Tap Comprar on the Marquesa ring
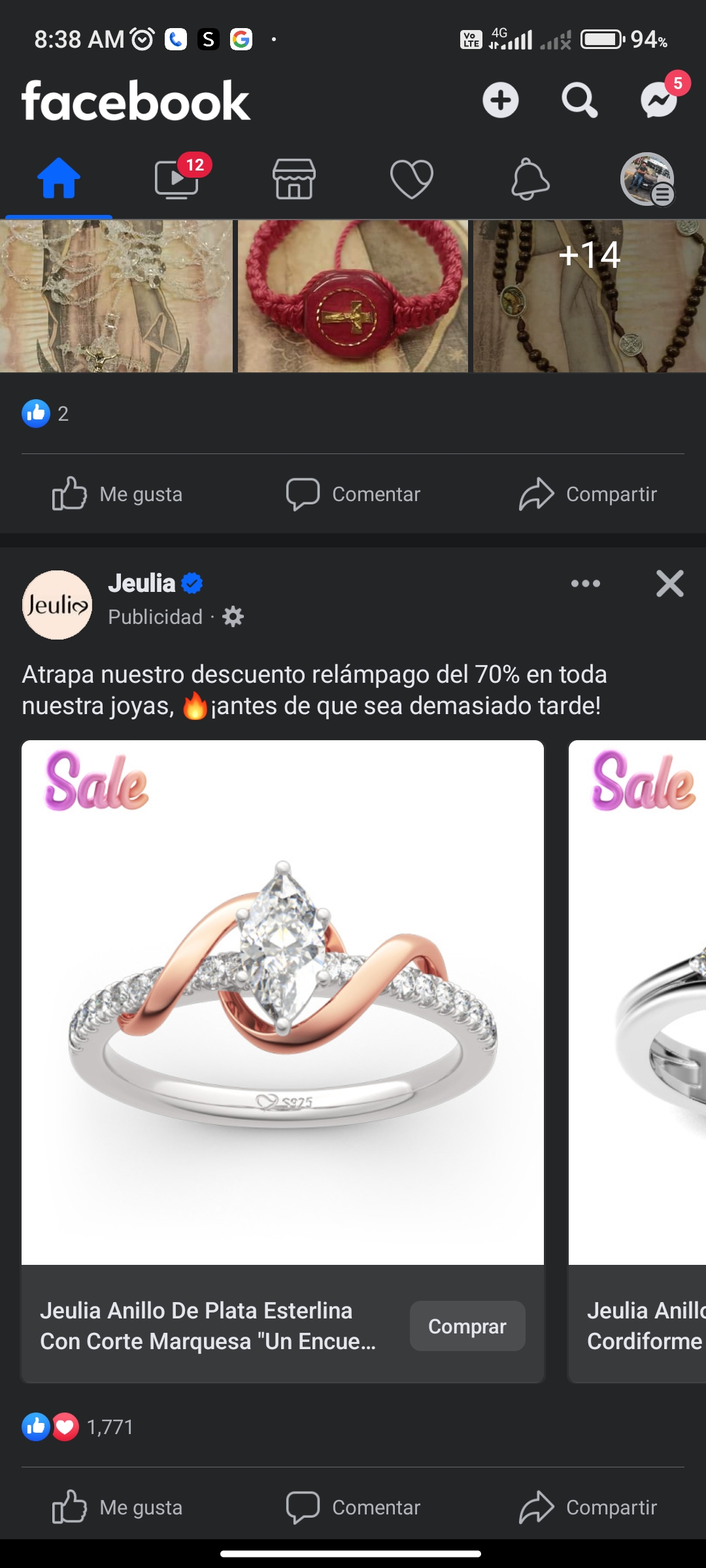This screenshot has width=706, height=1568. [467, 1326]
